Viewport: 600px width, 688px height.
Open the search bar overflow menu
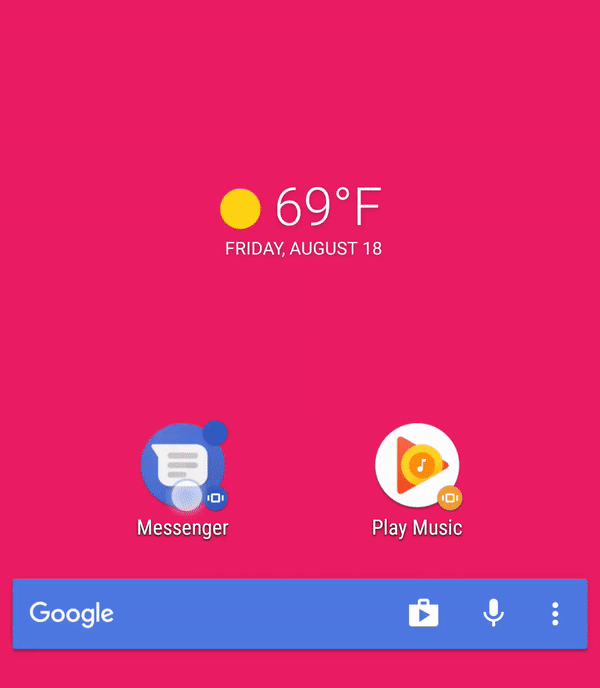[x=555, y=613]
